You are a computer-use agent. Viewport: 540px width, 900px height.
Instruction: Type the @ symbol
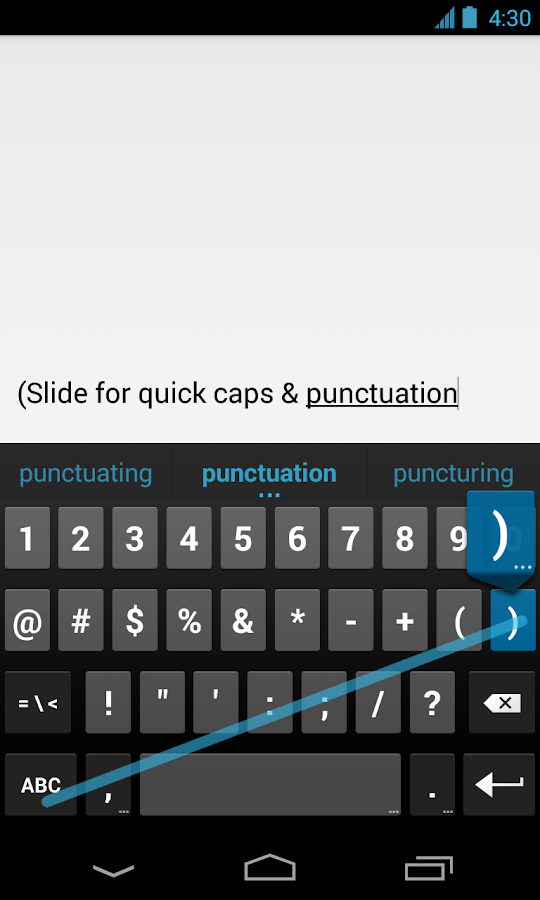27,620
